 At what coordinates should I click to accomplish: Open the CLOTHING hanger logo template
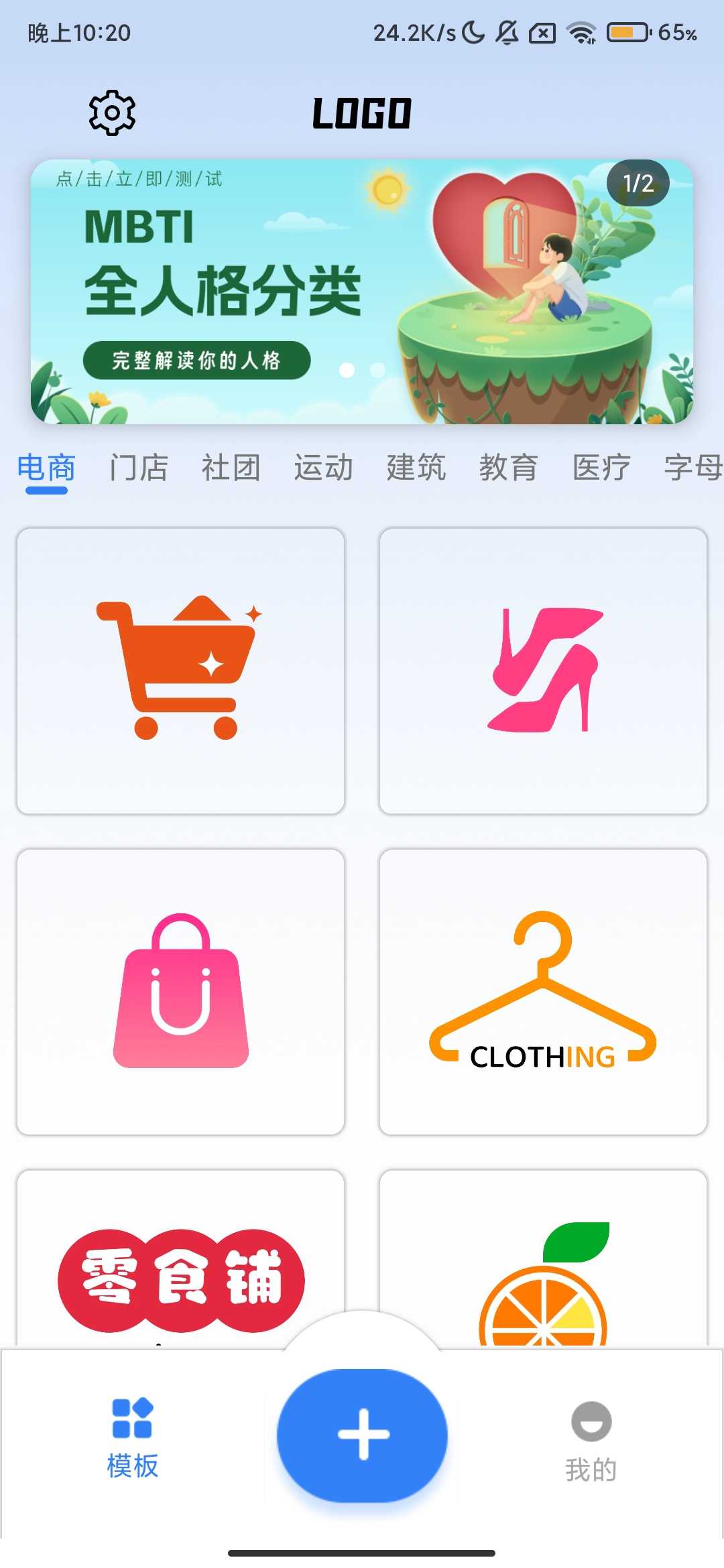(543, 992)
